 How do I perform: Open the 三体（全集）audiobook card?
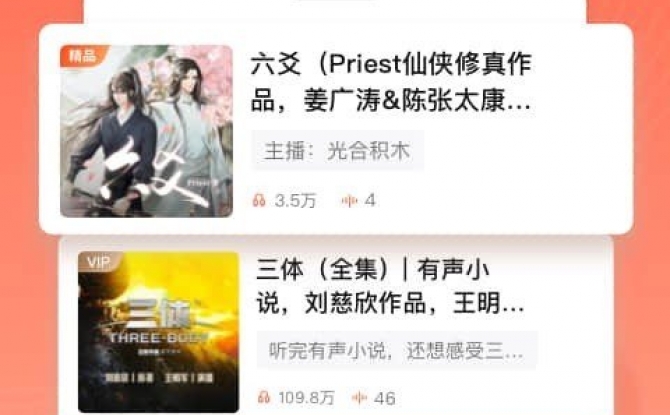point(390,285)
